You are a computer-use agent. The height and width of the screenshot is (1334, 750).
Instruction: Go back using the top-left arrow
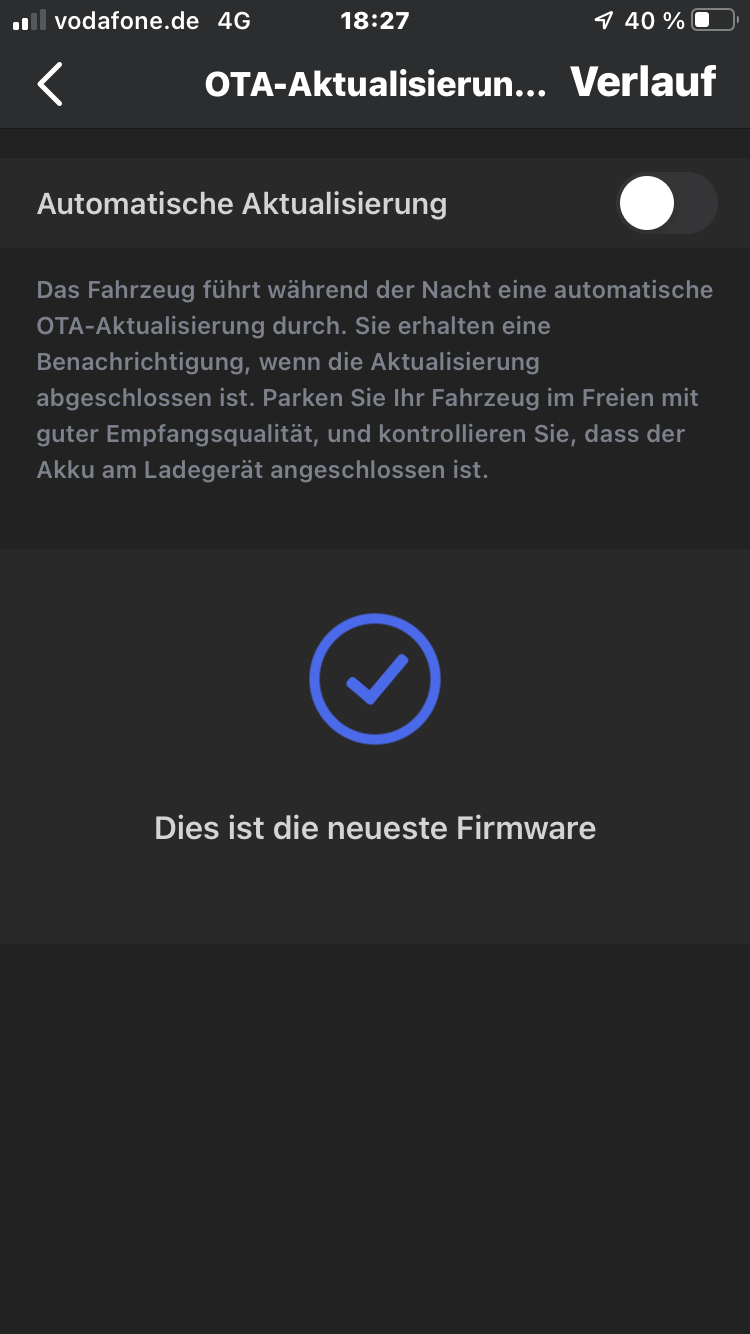click(x=50, y=84)
